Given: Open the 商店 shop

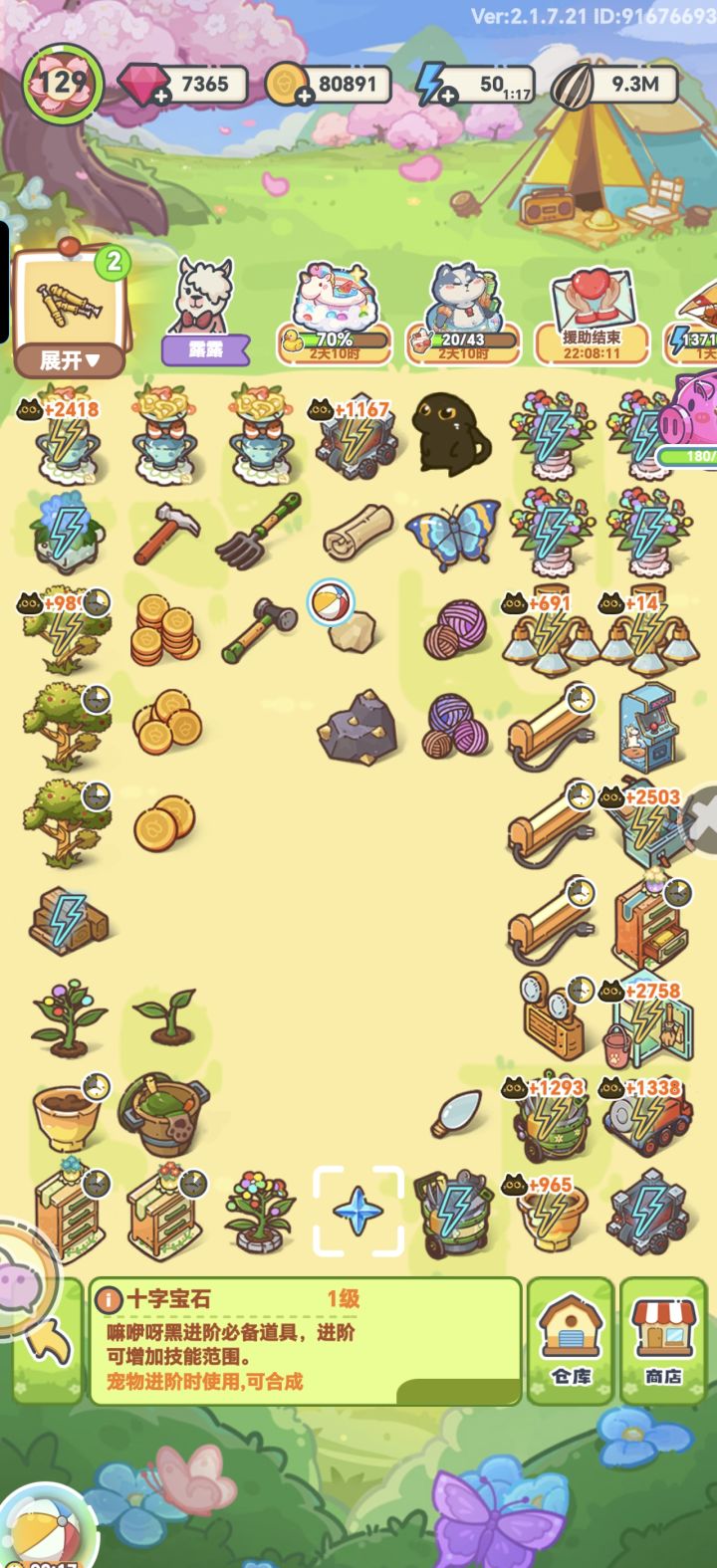Looking at the screenshot, I should (x=662, y=1339).
